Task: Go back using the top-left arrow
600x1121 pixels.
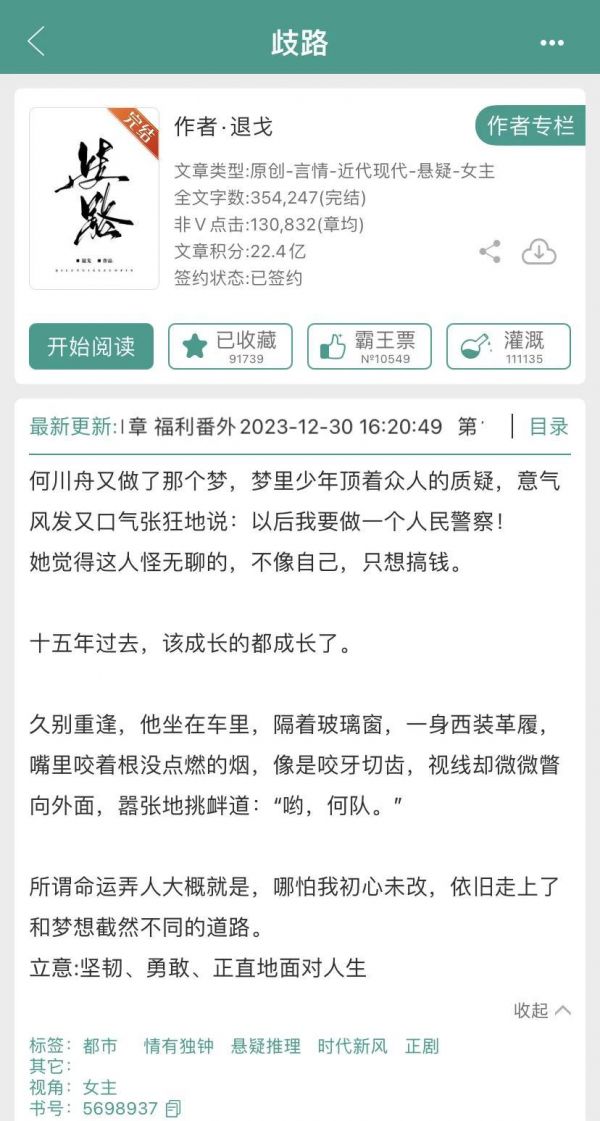Action: pyautogui.click(x=36, y=41)
